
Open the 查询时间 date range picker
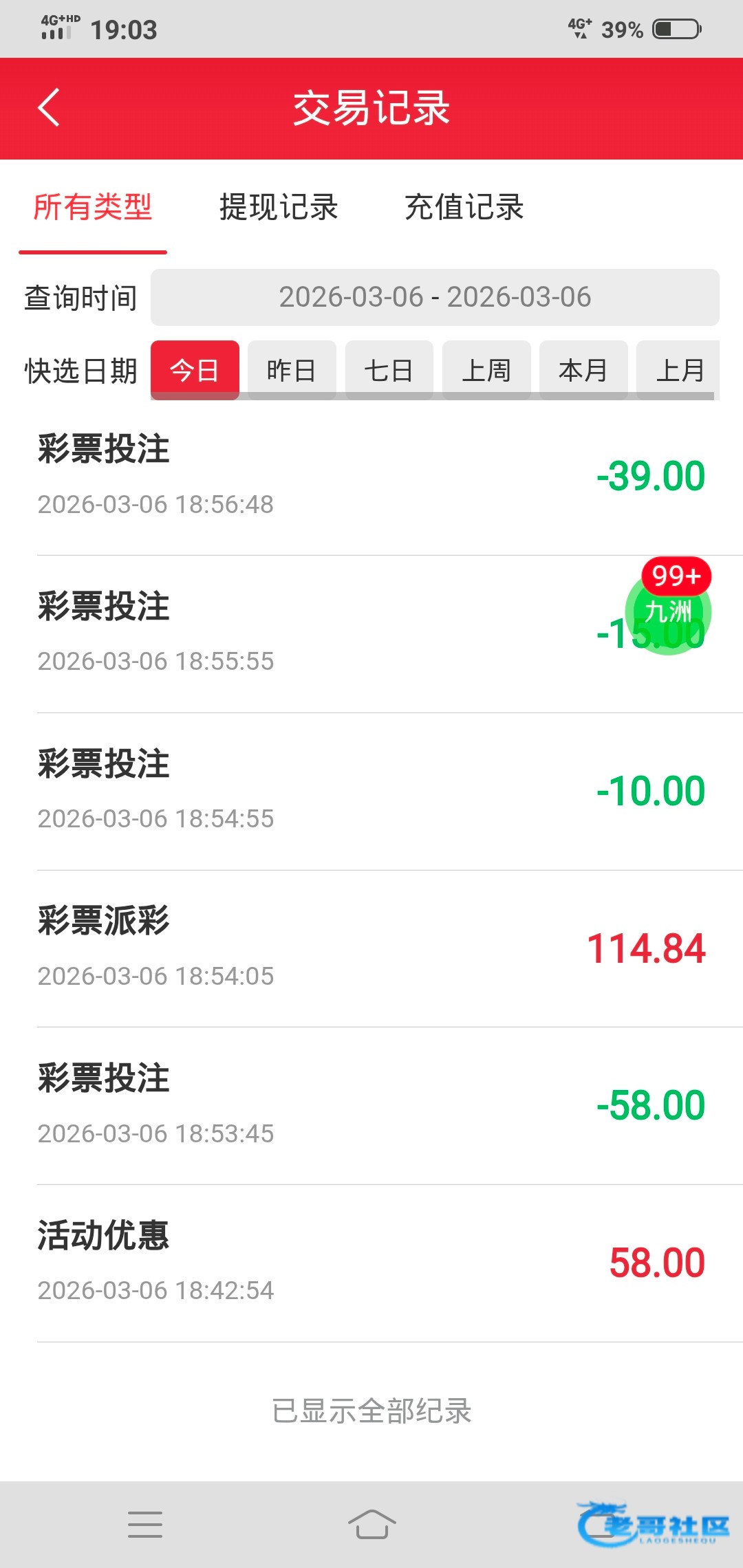coord(435,297)
